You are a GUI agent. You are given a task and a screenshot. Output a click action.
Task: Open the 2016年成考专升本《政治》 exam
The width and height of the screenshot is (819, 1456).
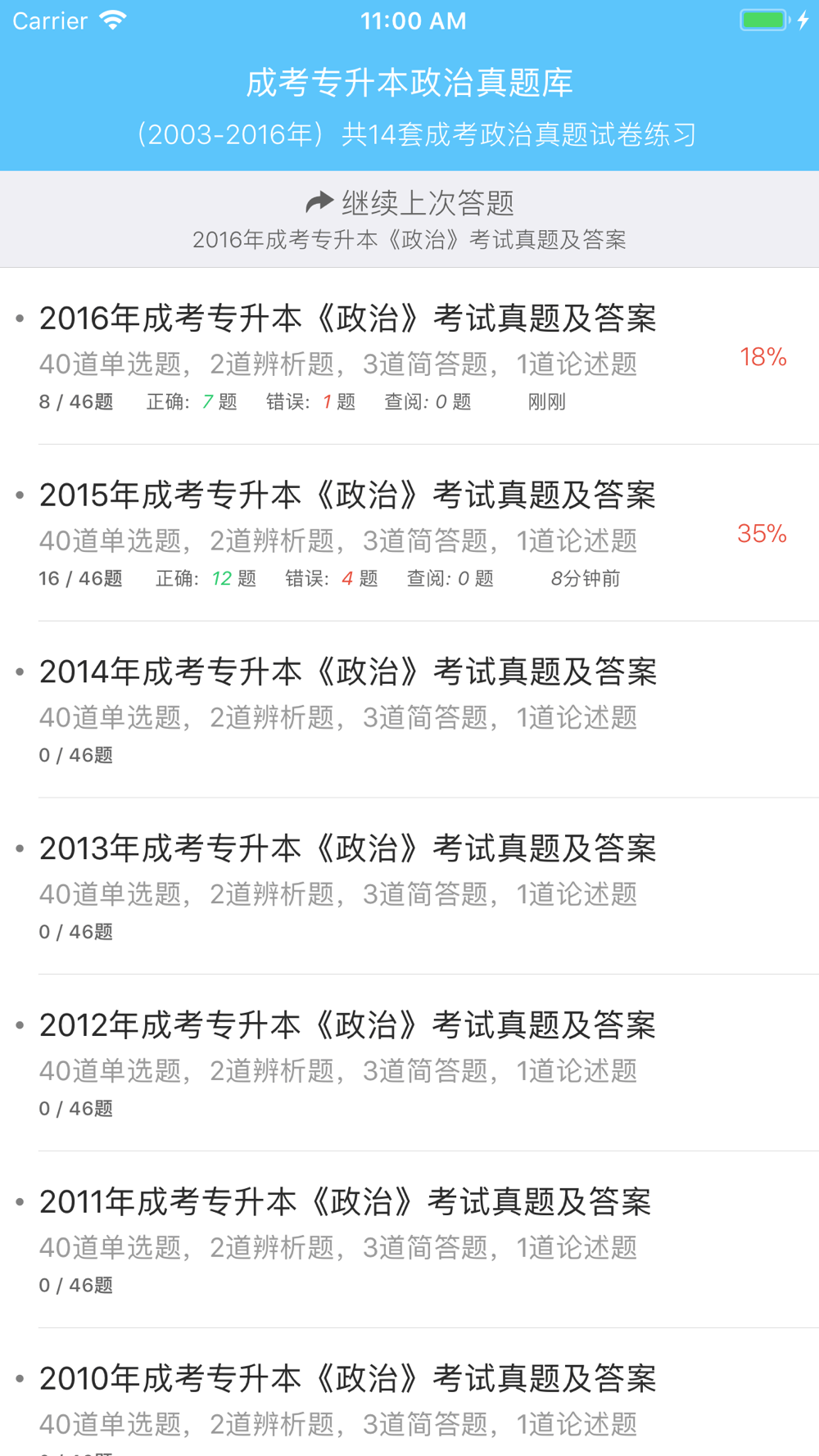pos(409,357)
